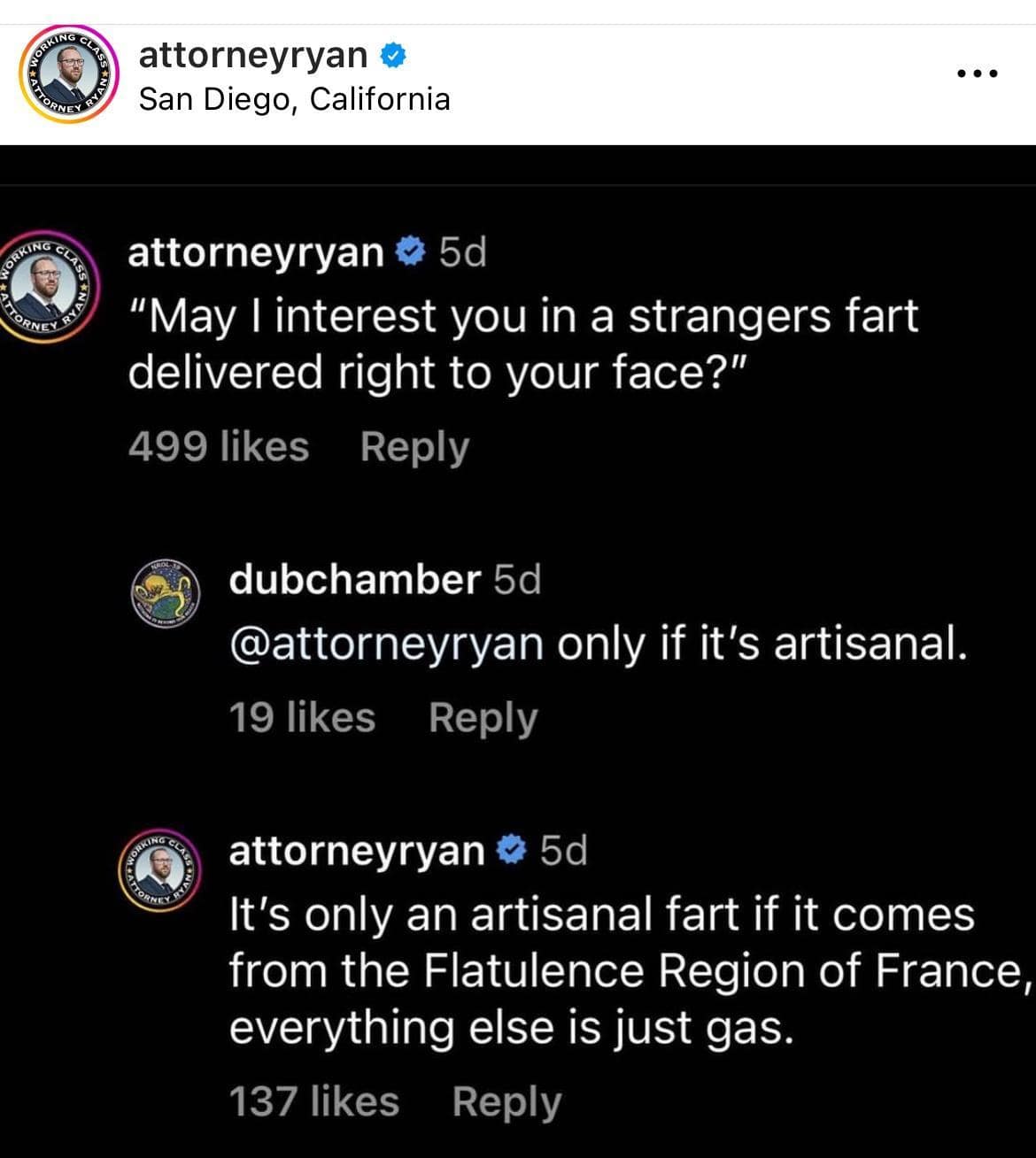Click Reply on the artisanal fart response
The width and height of the screenshot is (1036, 1158).
pyautogui.click(x=506, y=1101)
